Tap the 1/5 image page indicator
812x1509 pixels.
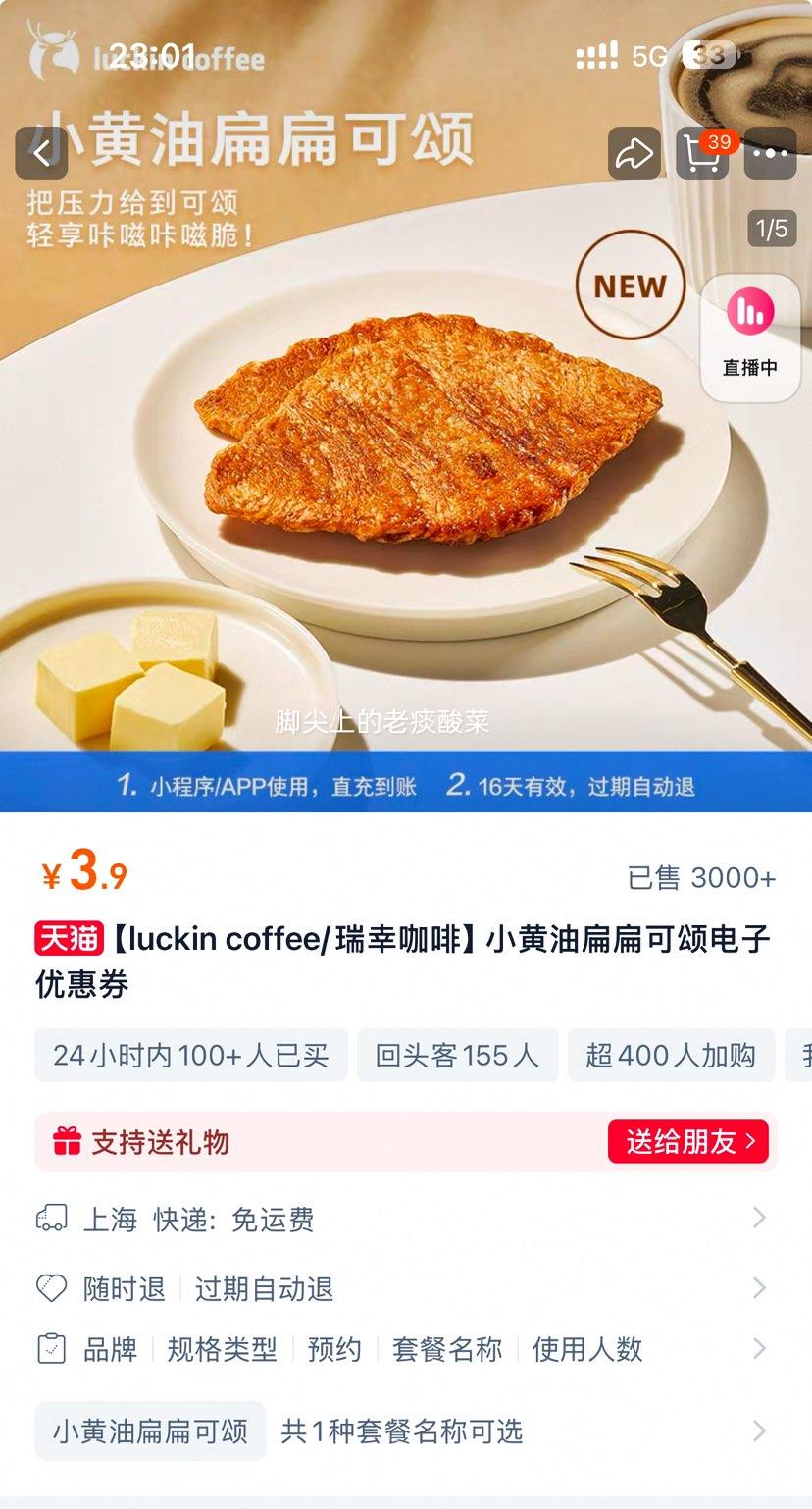click(x=771, y=226)
